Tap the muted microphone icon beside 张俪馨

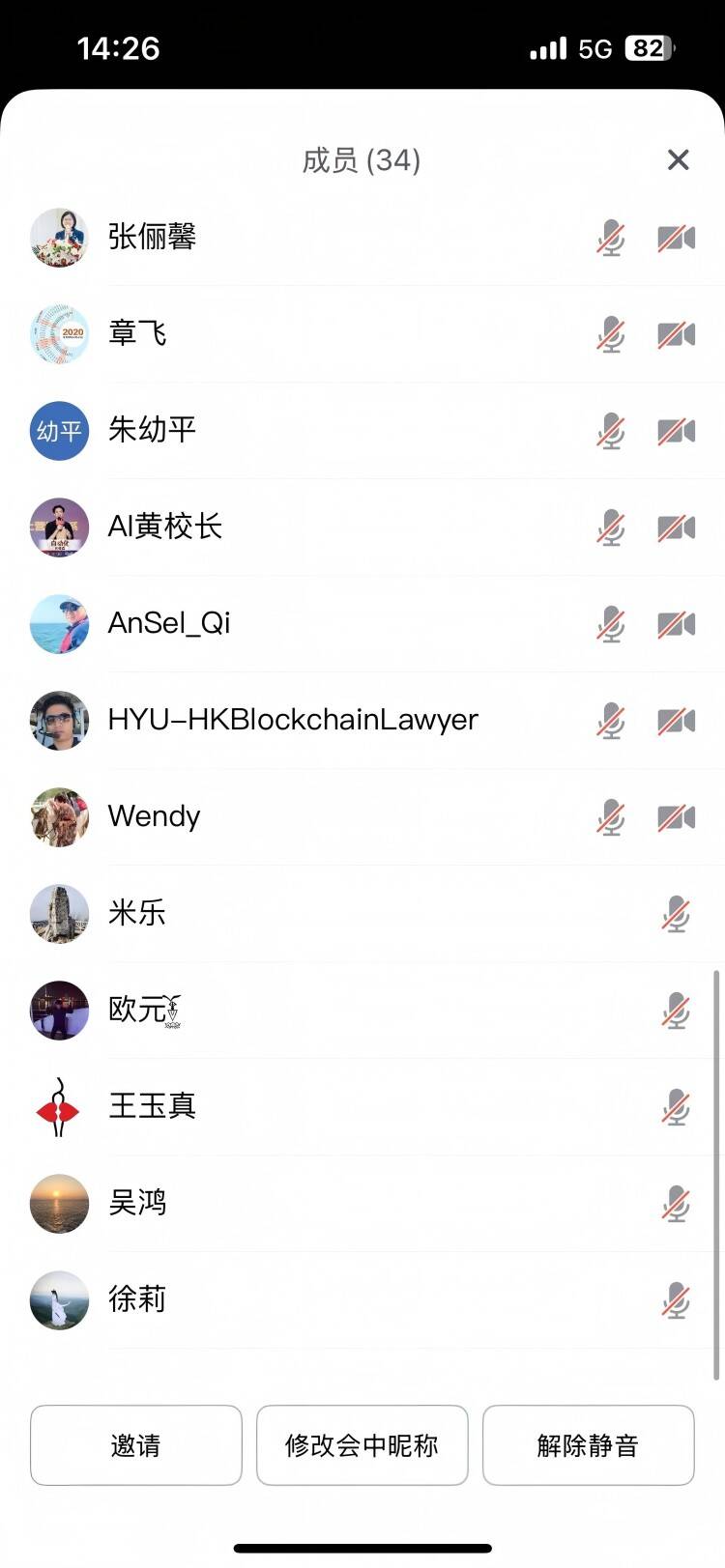610,238
